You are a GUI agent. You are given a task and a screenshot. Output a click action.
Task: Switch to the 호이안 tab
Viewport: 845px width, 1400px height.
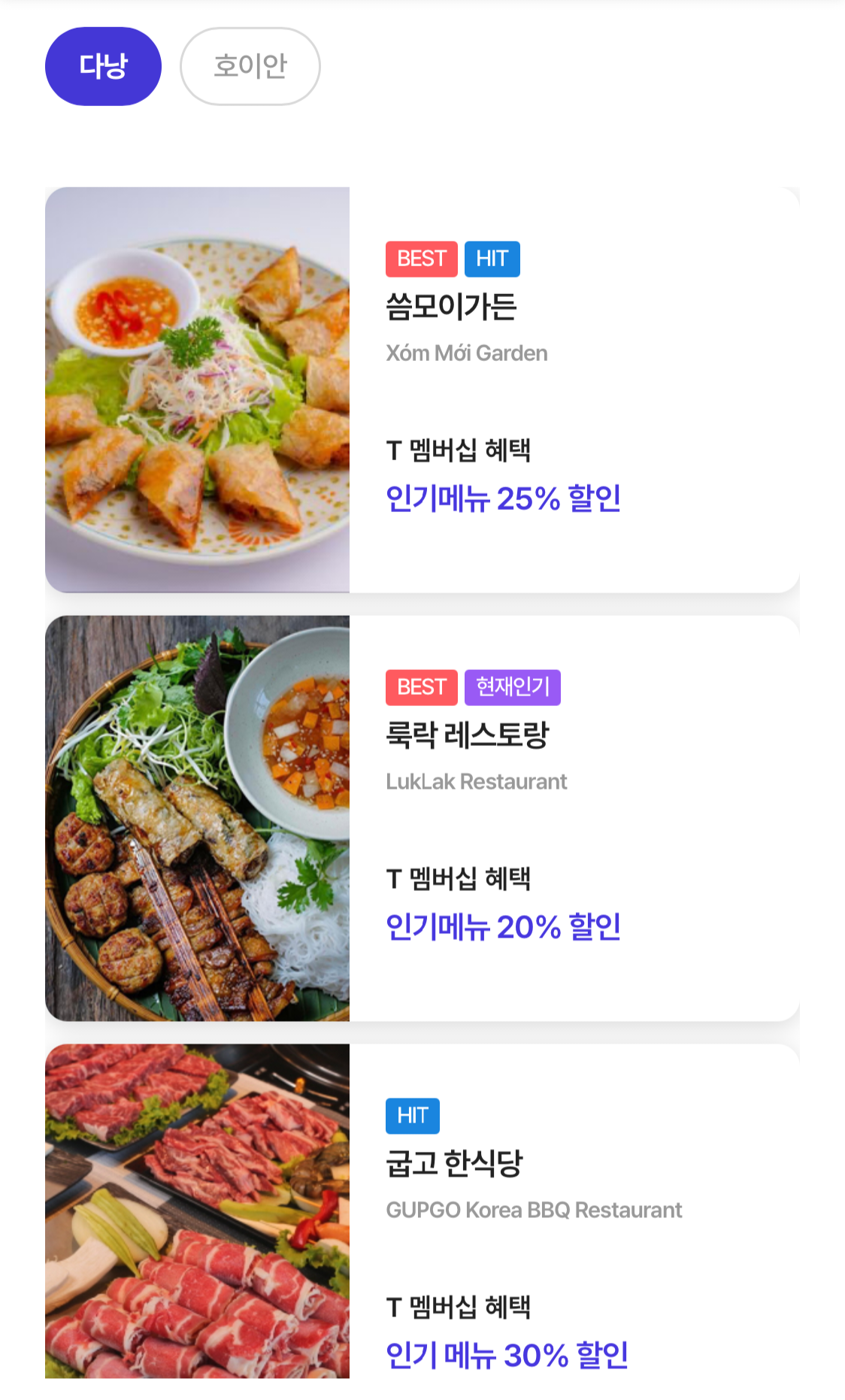250,66
